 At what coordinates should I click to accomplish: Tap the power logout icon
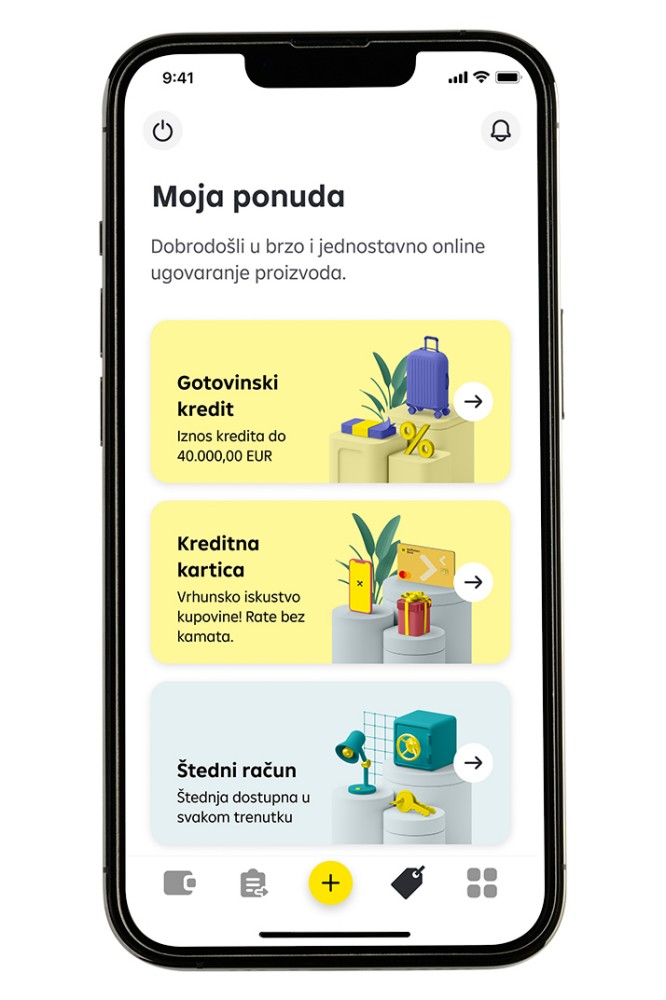point(163,131)
